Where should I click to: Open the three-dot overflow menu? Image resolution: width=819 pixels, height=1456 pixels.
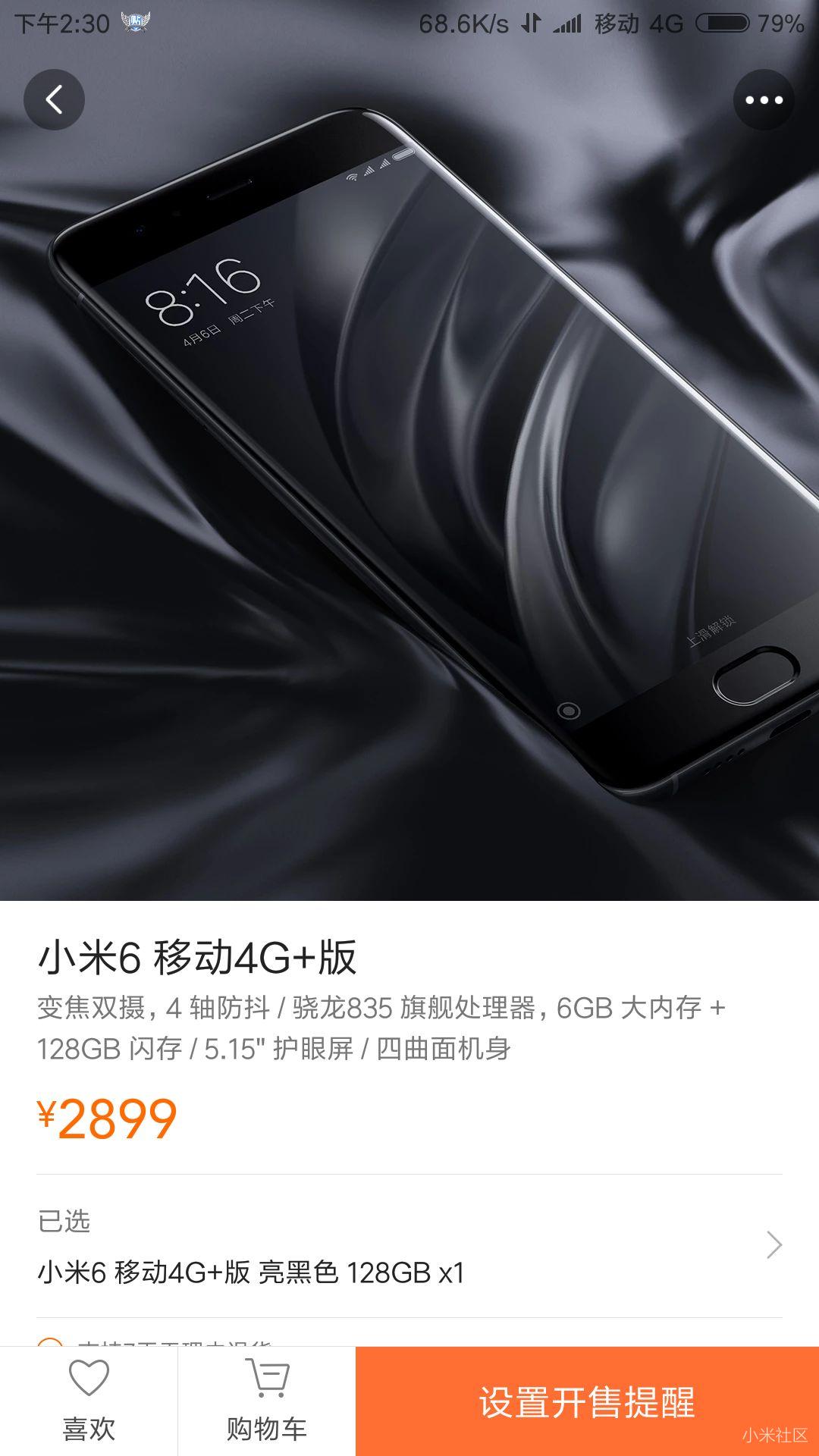point(764,99)
